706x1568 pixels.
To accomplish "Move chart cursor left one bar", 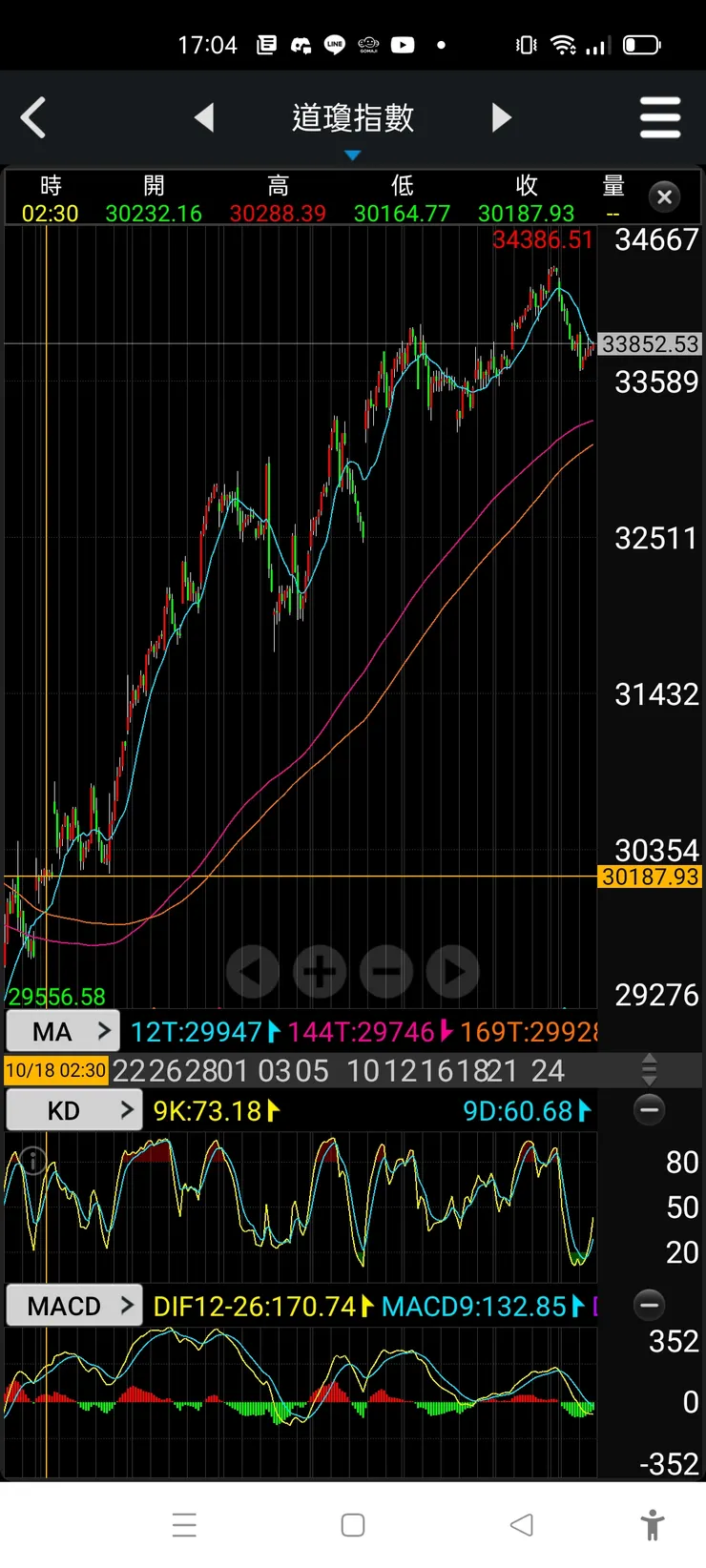I will click(252, 972).
